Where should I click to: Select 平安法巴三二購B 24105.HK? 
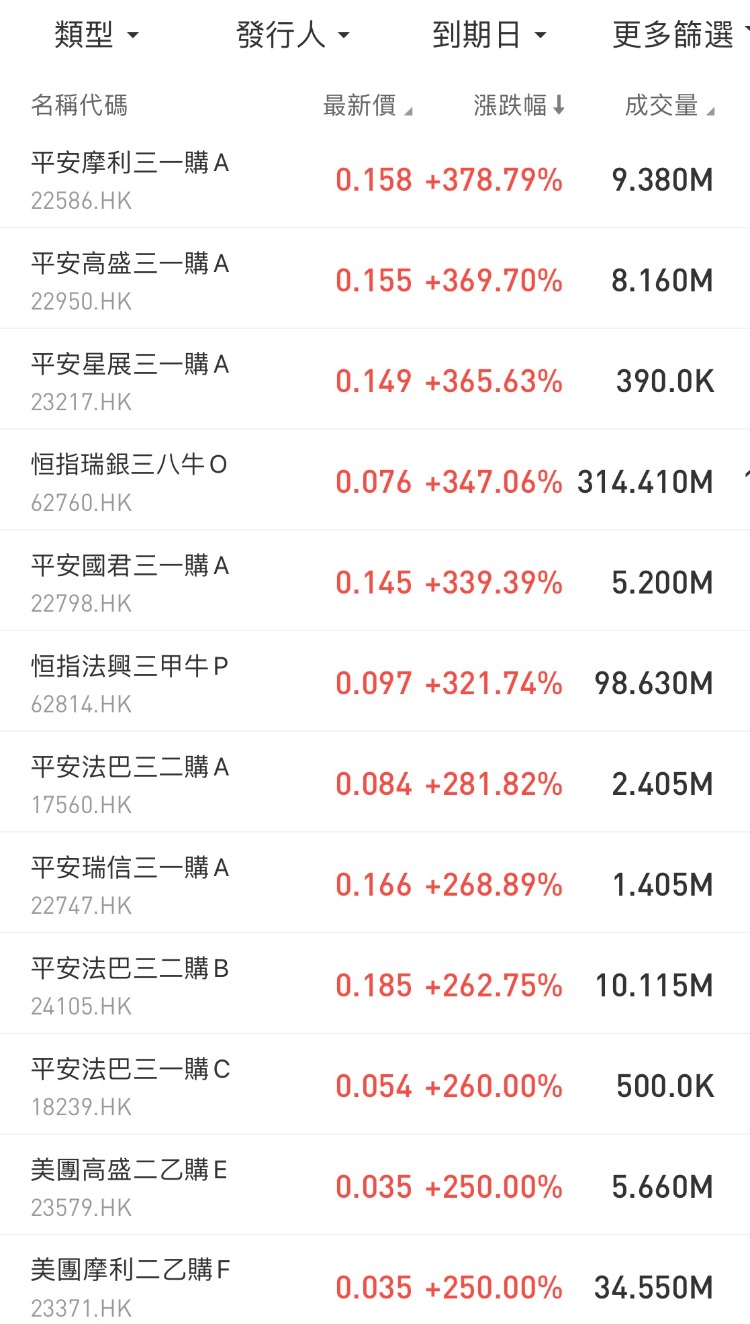pos(375,984)
